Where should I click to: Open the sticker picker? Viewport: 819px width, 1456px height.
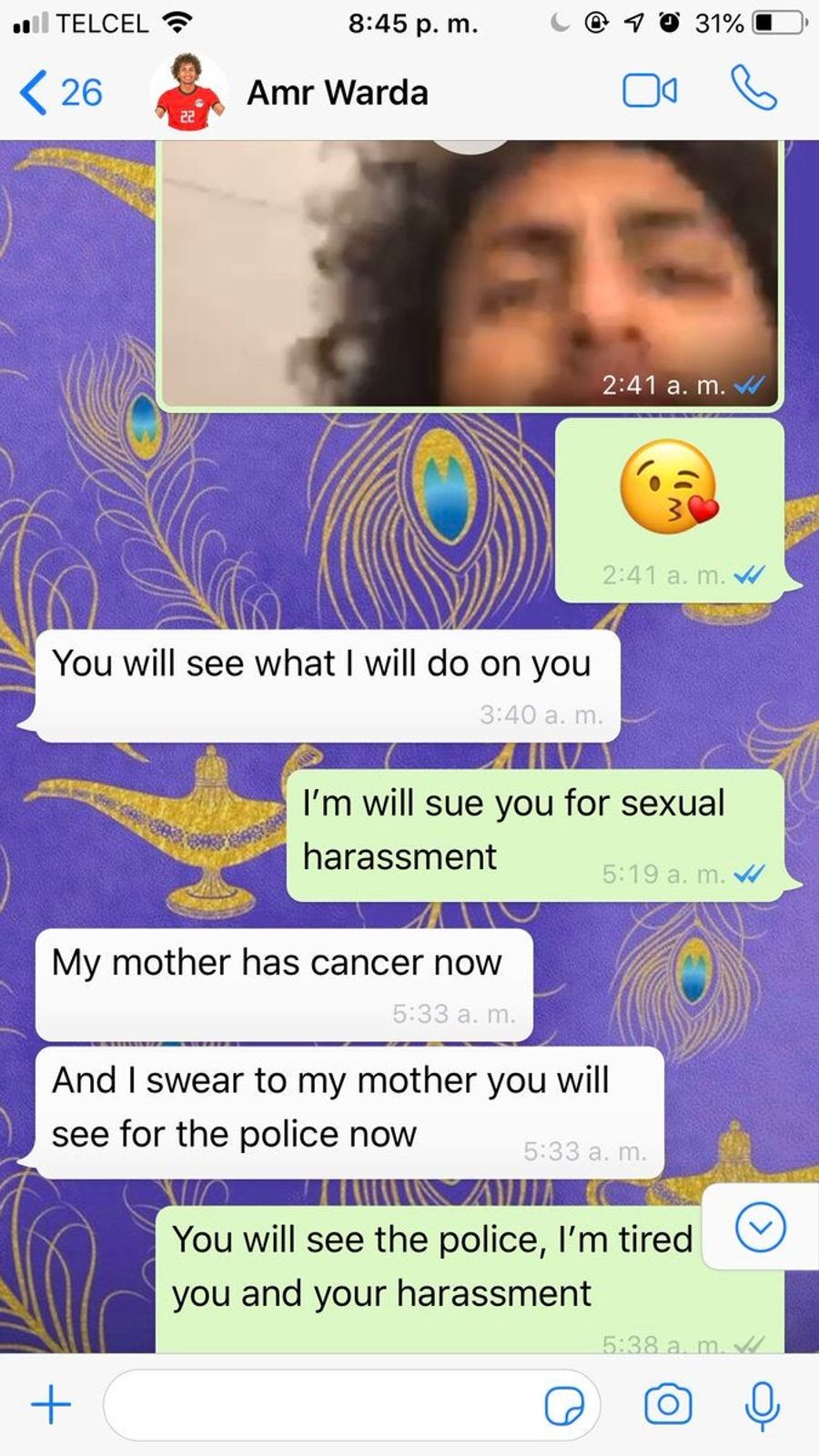click(564, 1405)
